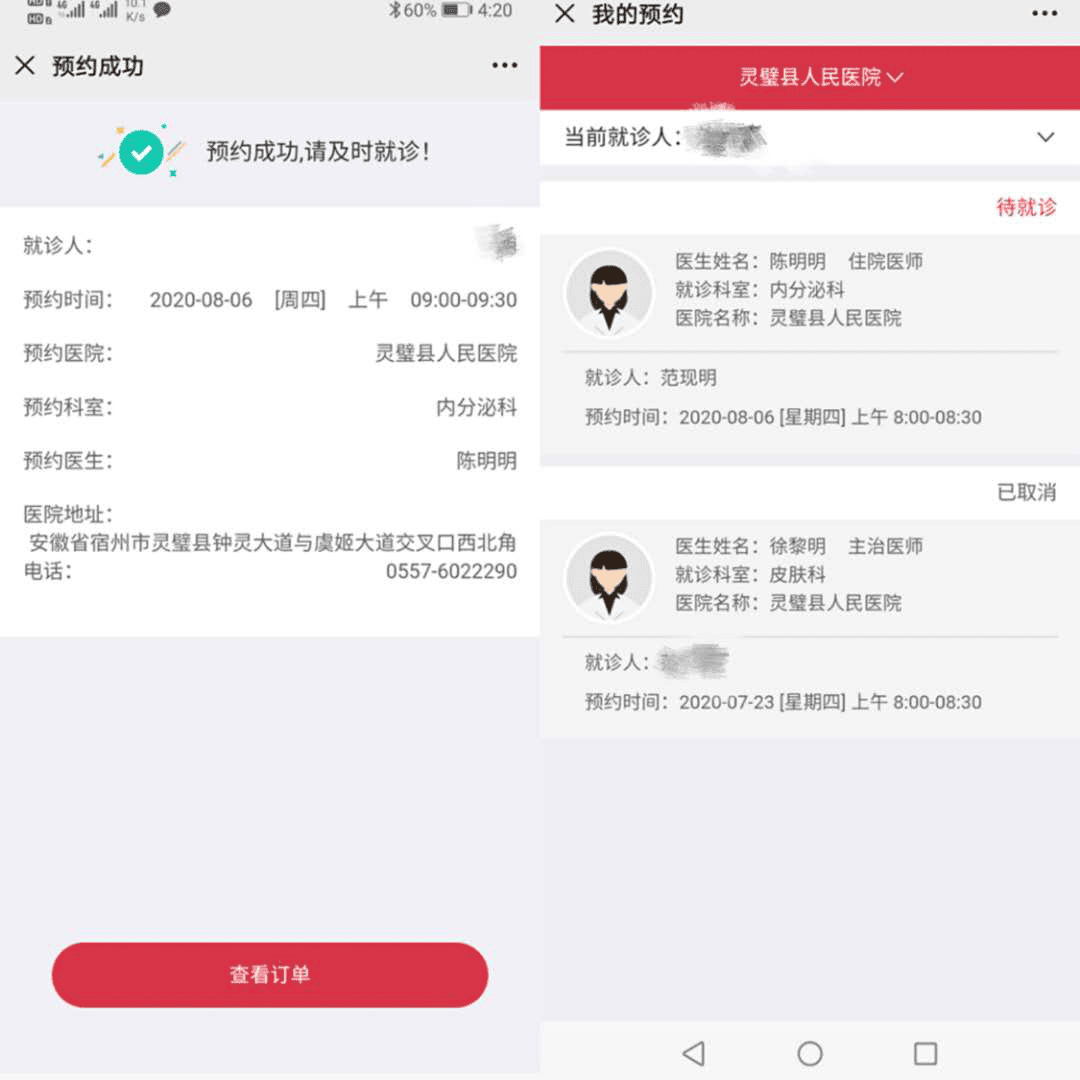Screen dimensions: 1080x1080
Task: Close the 我的预约 page
Action: 565,14
